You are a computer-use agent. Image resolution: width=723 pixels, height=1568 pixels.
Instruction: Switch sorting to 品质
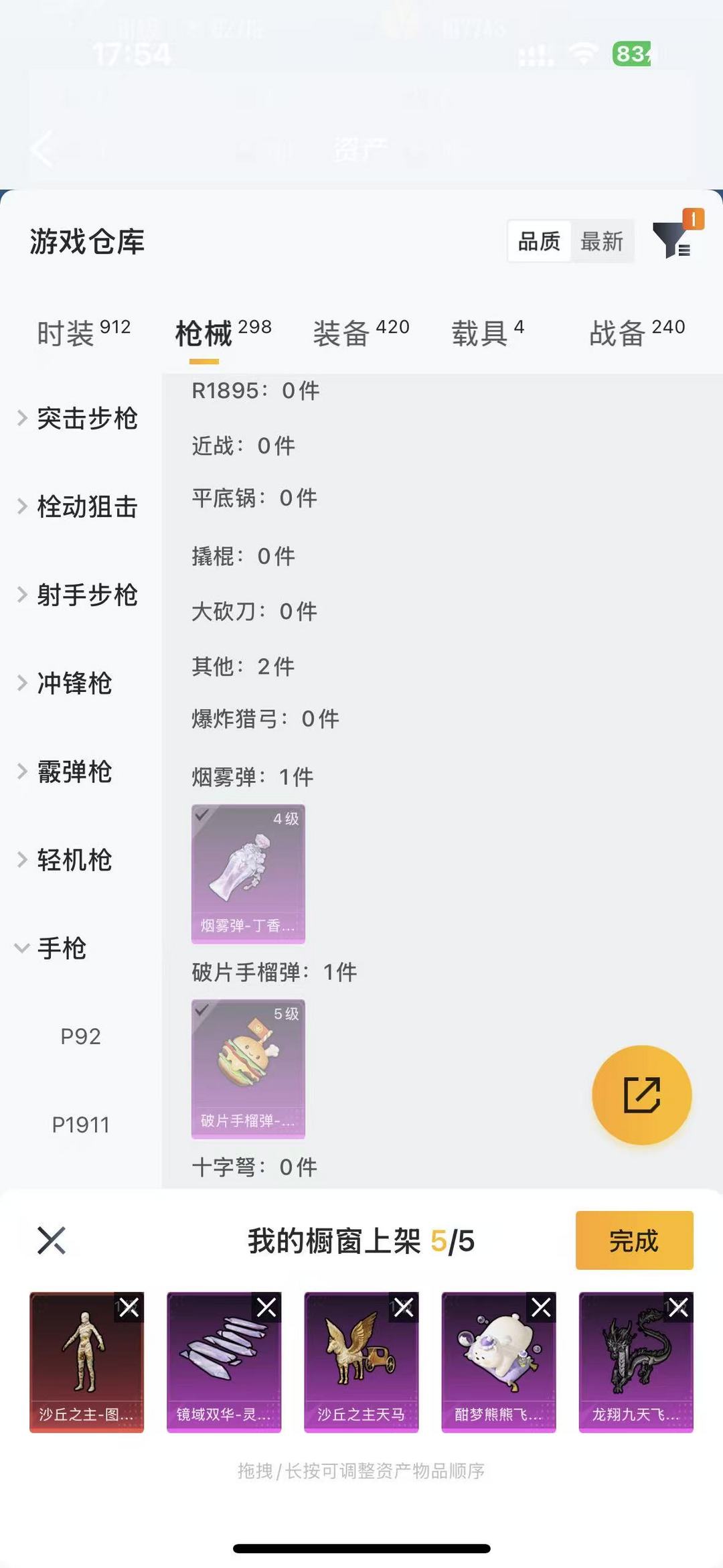(540, 242)
